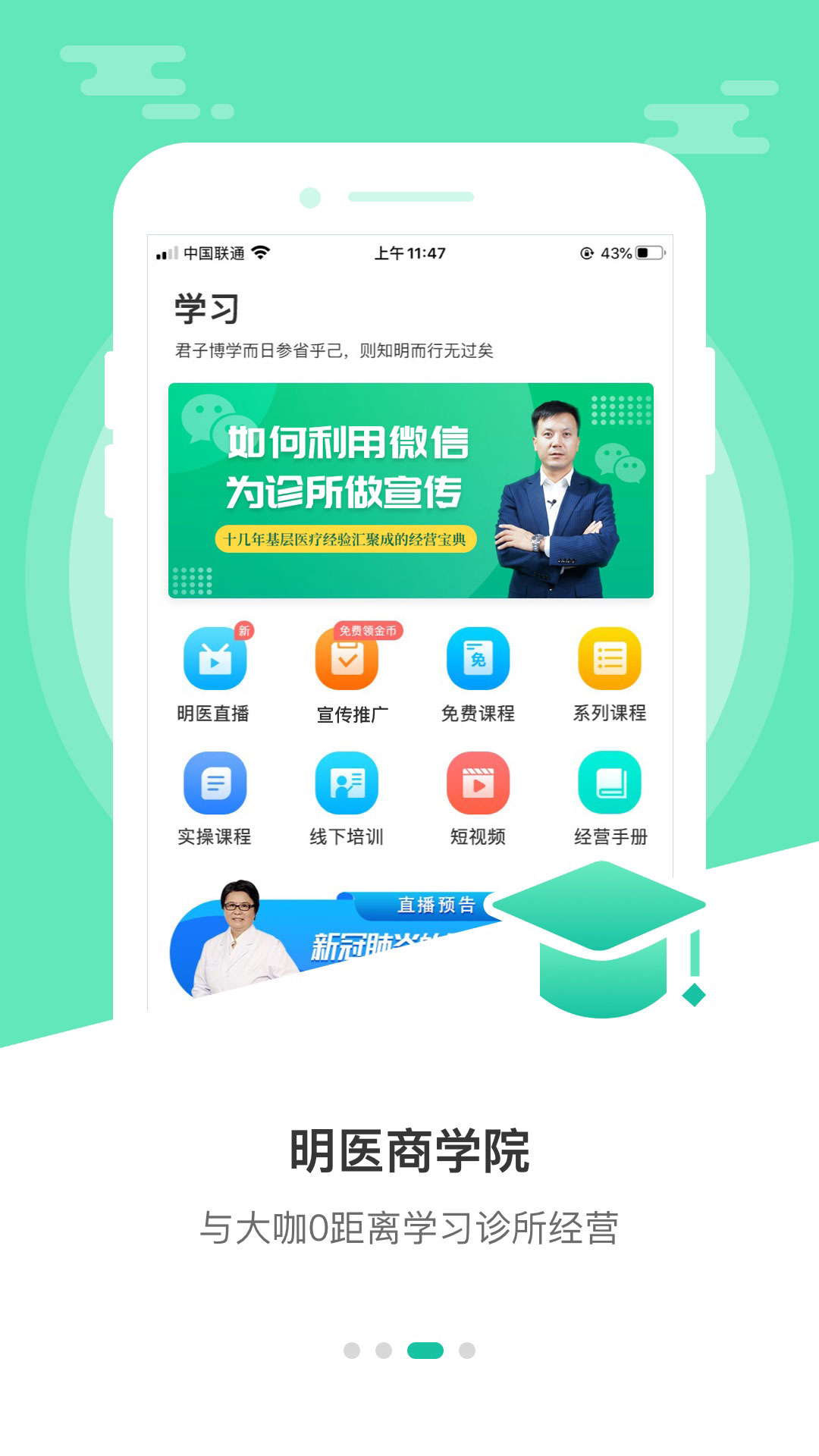This screenshot has height=1456, width=819.
Task: Jump to the first onboarding page dot
Action: pyautogui.click(x=352, y=1351)
